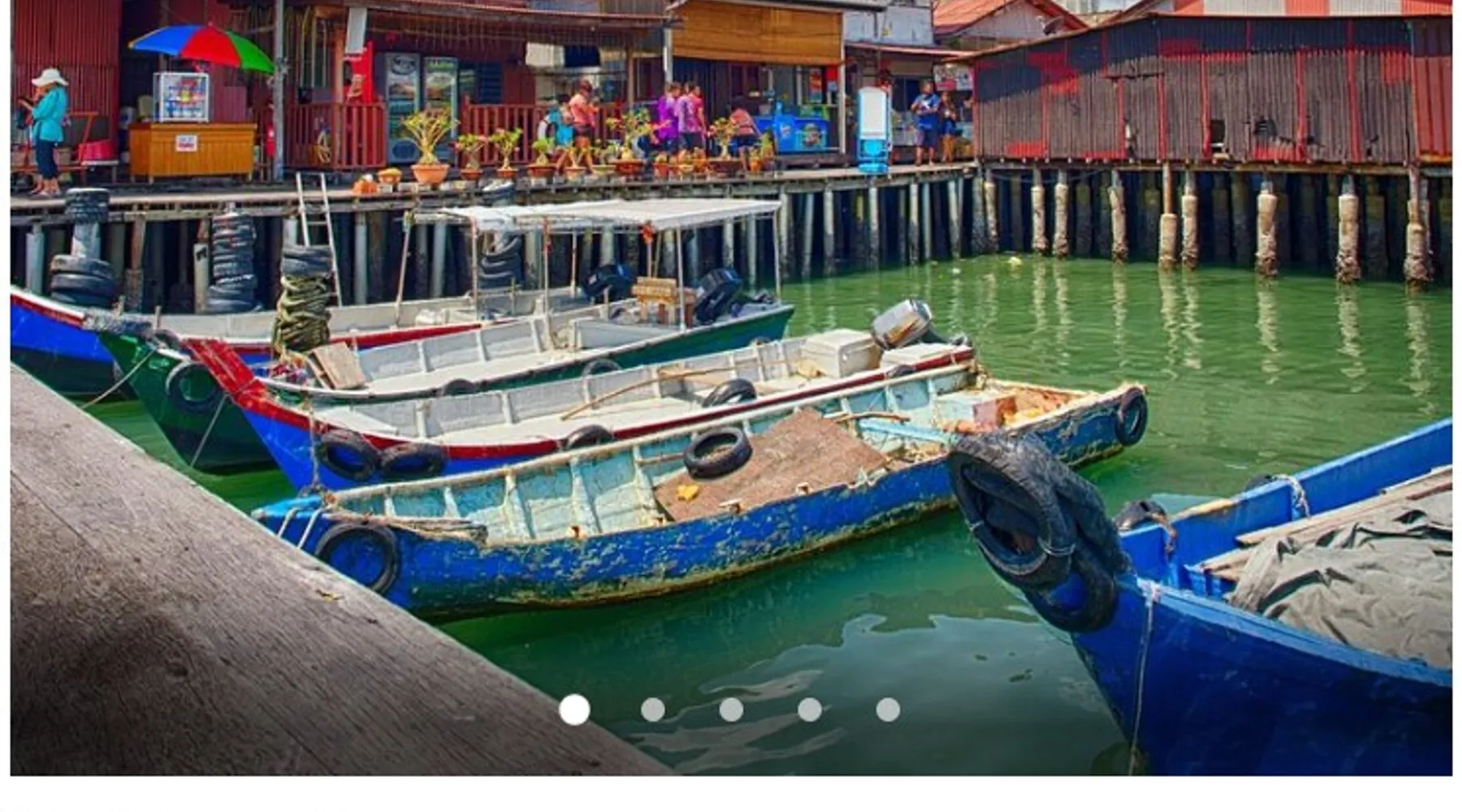This screenshot has height=812, width=1462.
Task: Show the fourth carousel page dot slide
Action: tap(810, 710)
